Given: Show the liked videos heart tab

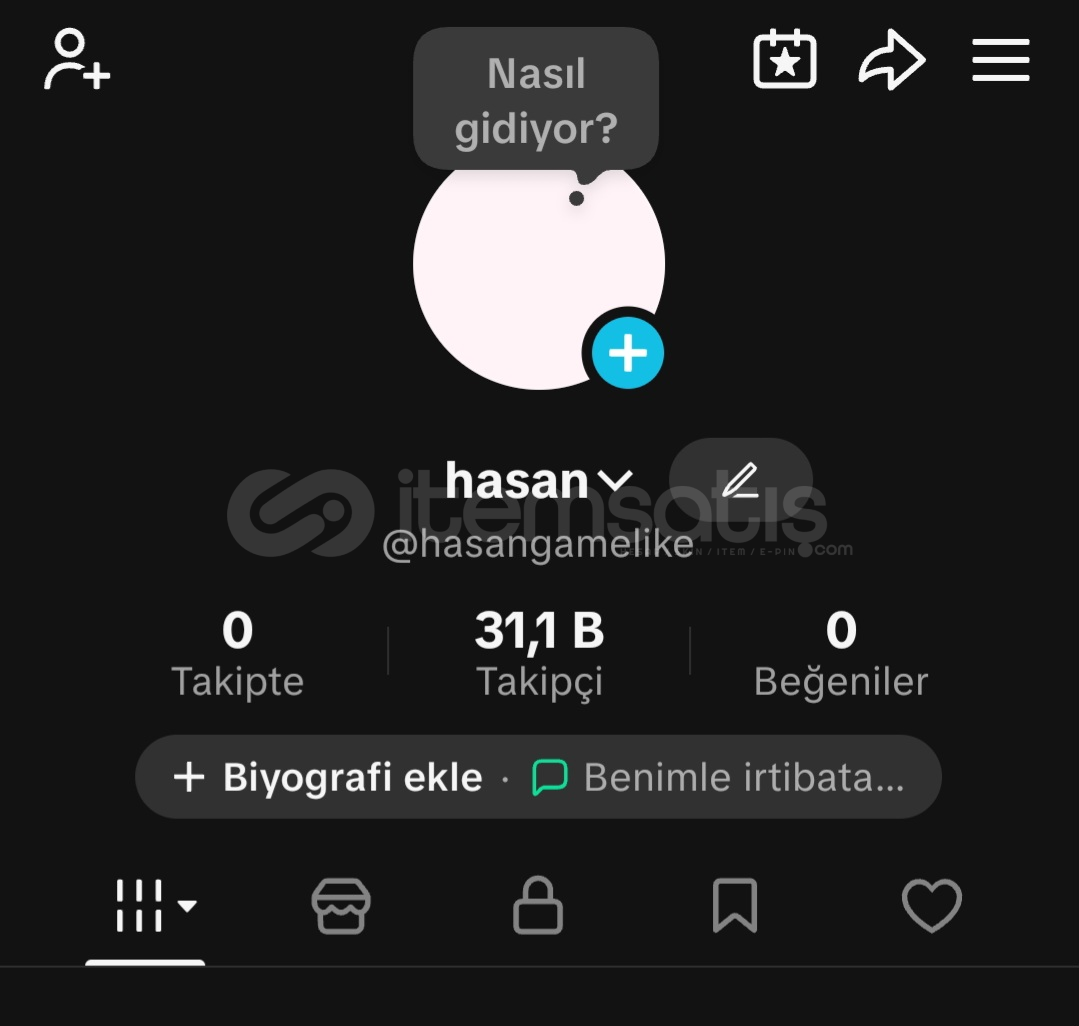Looking at the screenshot, I should 932,906.
